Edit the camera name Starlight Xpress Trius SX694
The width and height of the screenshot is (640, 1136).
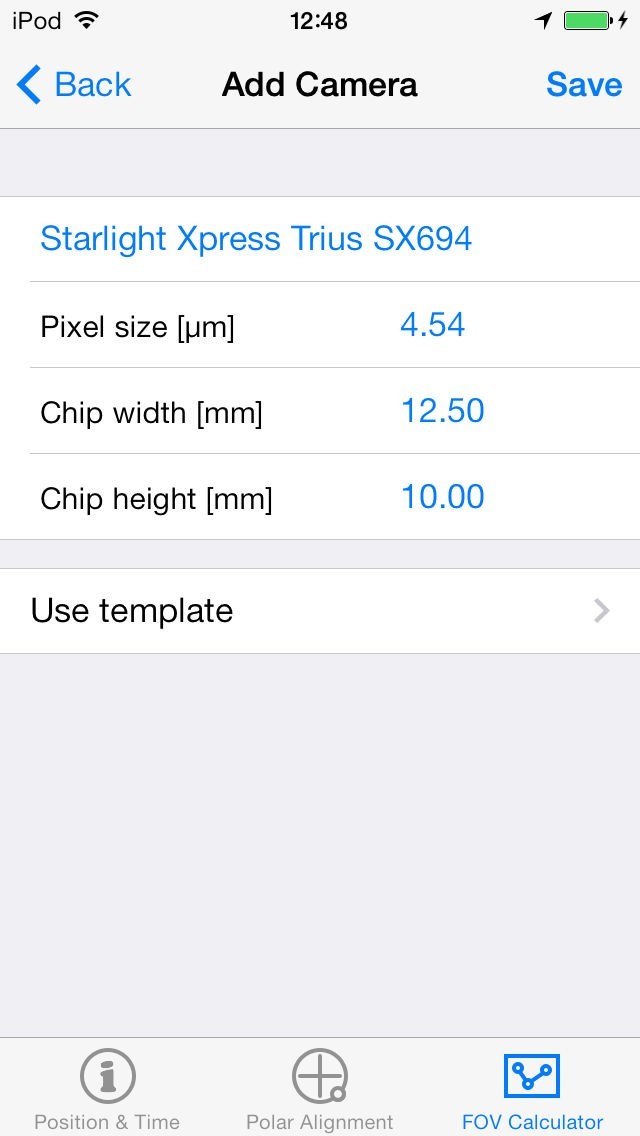[x=256, y=239]
